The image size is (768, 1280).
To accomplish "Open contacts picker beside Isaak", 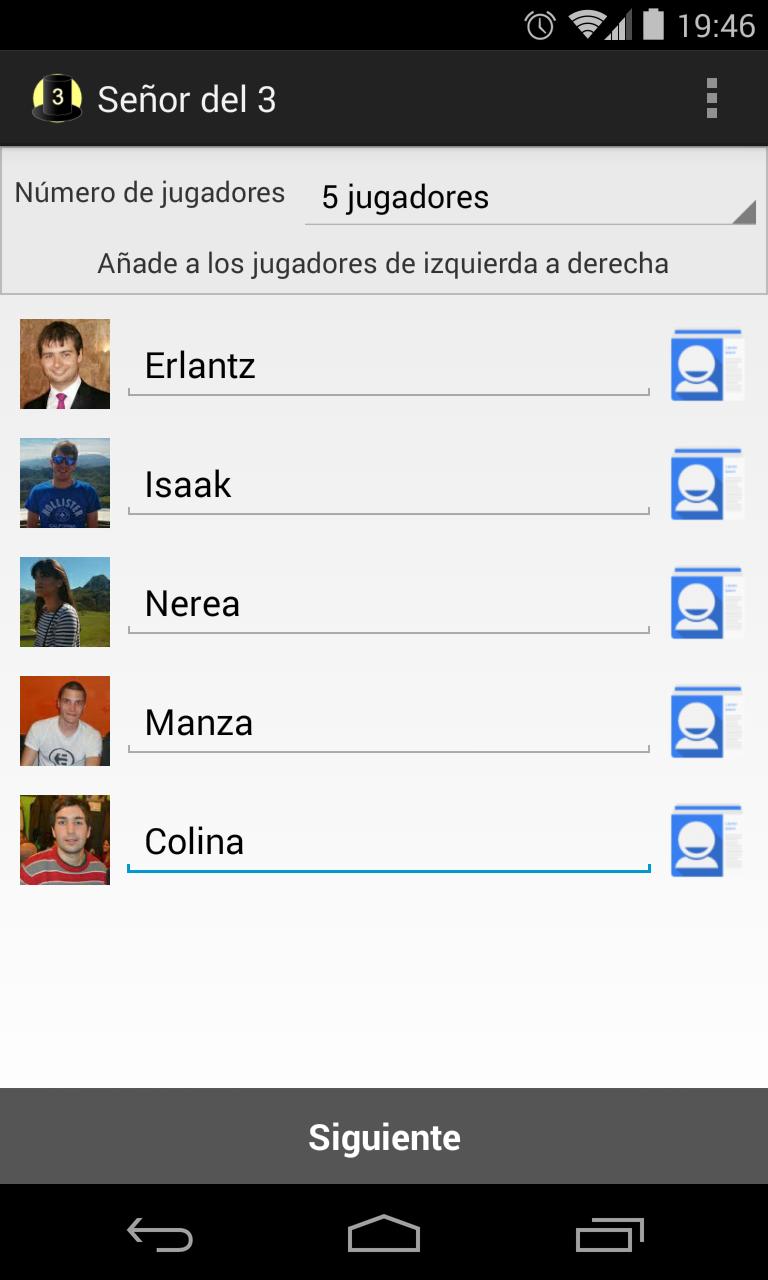I will pos(706,484).
